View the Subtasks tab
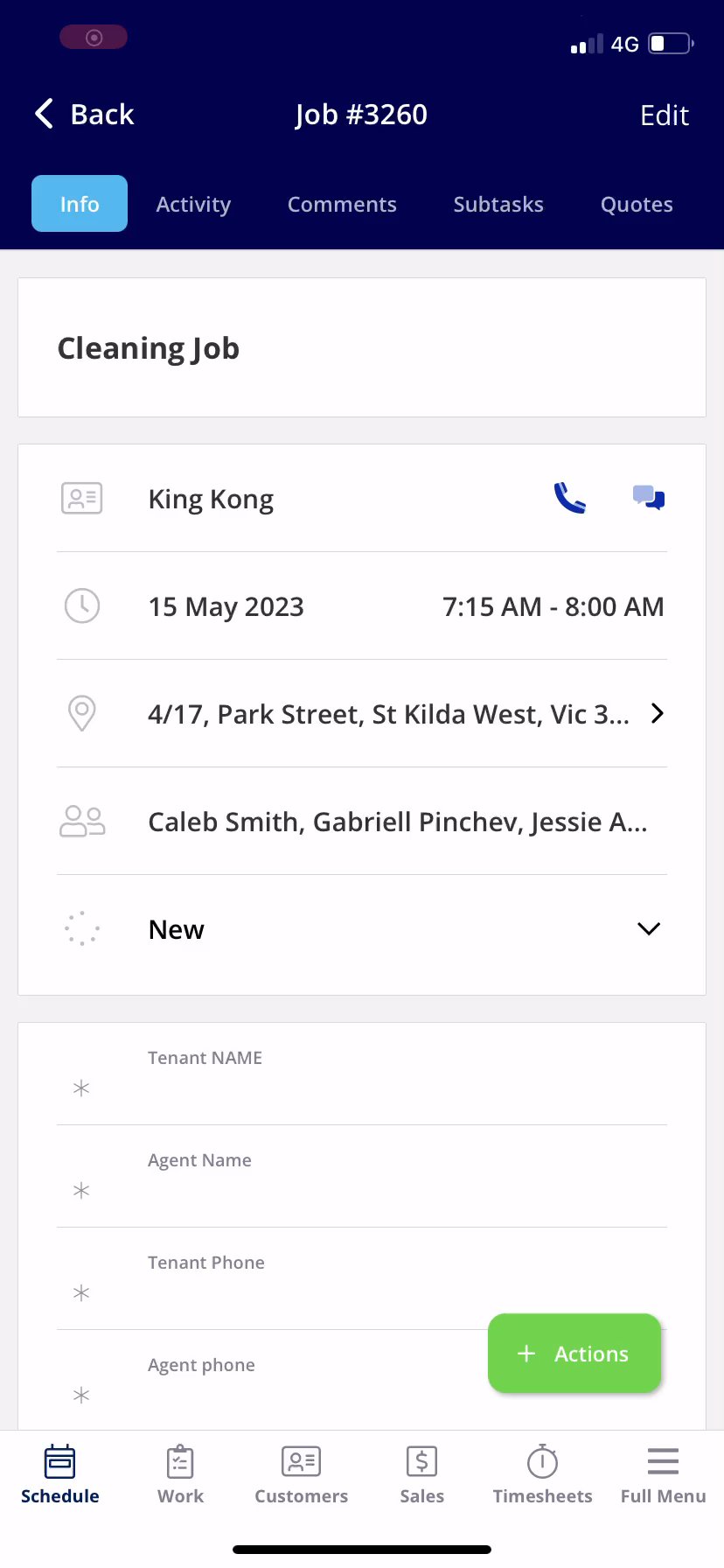The height and width of the screenshot is (1568, 724). coord(498,204)
